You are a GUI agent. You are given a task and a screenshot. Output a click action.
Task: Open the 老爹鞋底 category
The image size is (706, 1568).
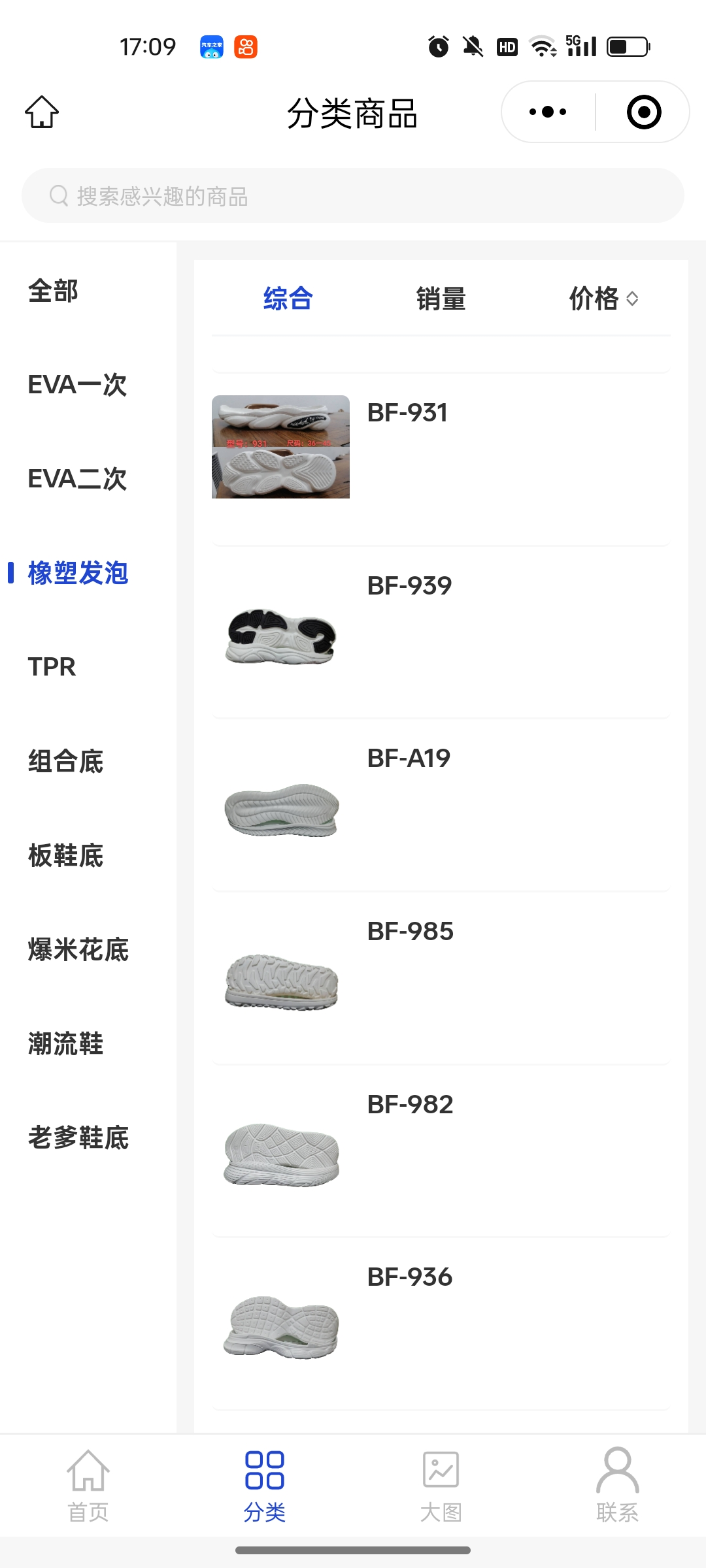click(78, 1138)
